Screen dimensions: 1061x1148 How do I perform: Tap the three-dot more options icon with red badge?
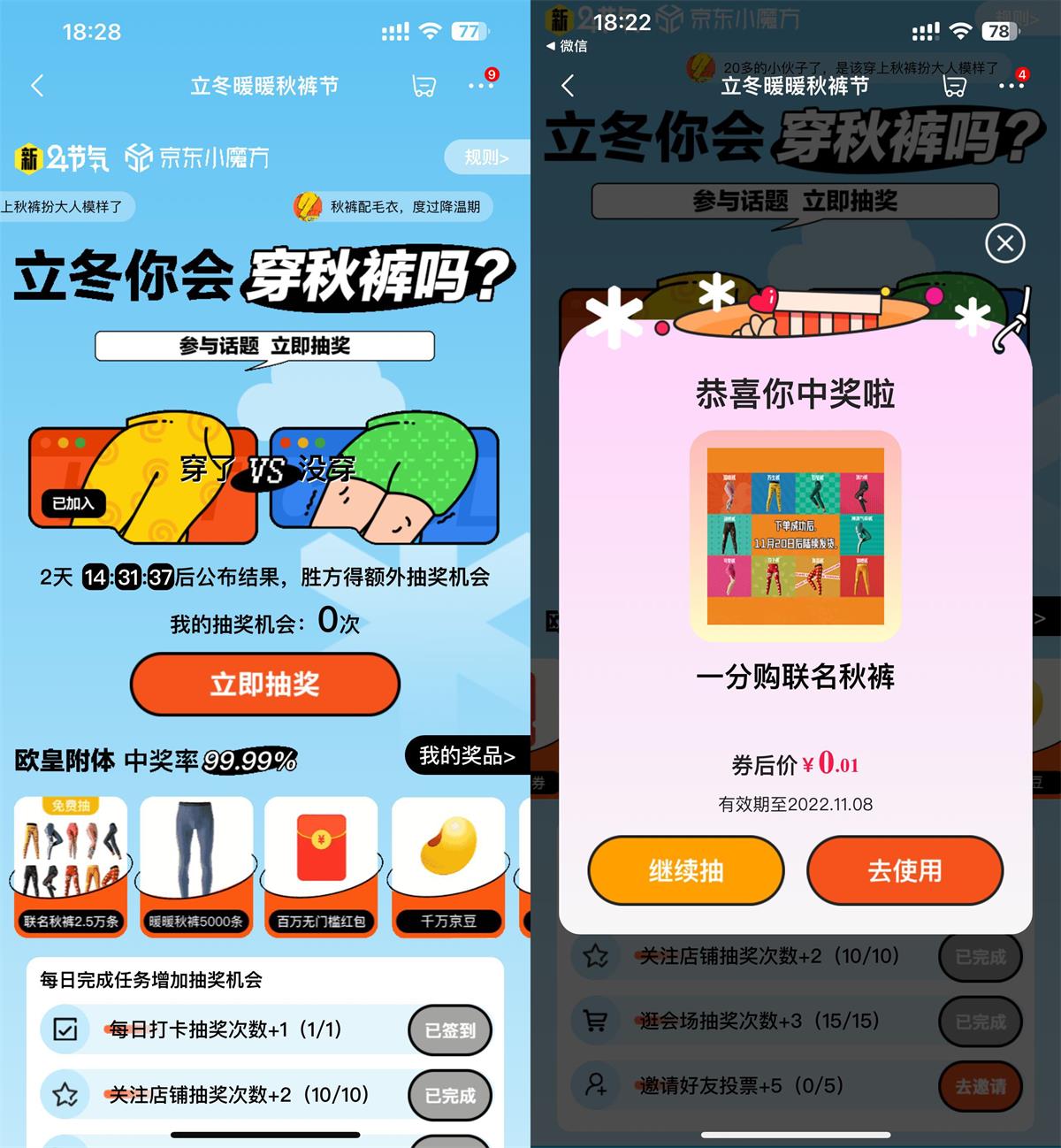pyautogui.click(x=480, y=85)
